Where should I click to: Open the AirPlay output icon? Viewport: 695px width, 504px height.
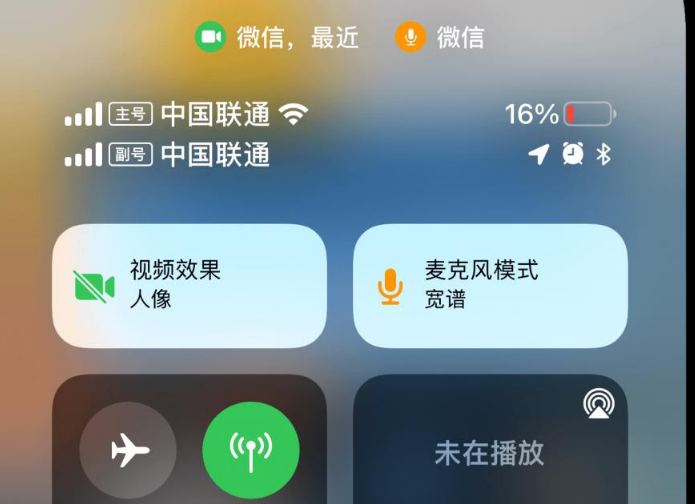click(x=598, y=404)
